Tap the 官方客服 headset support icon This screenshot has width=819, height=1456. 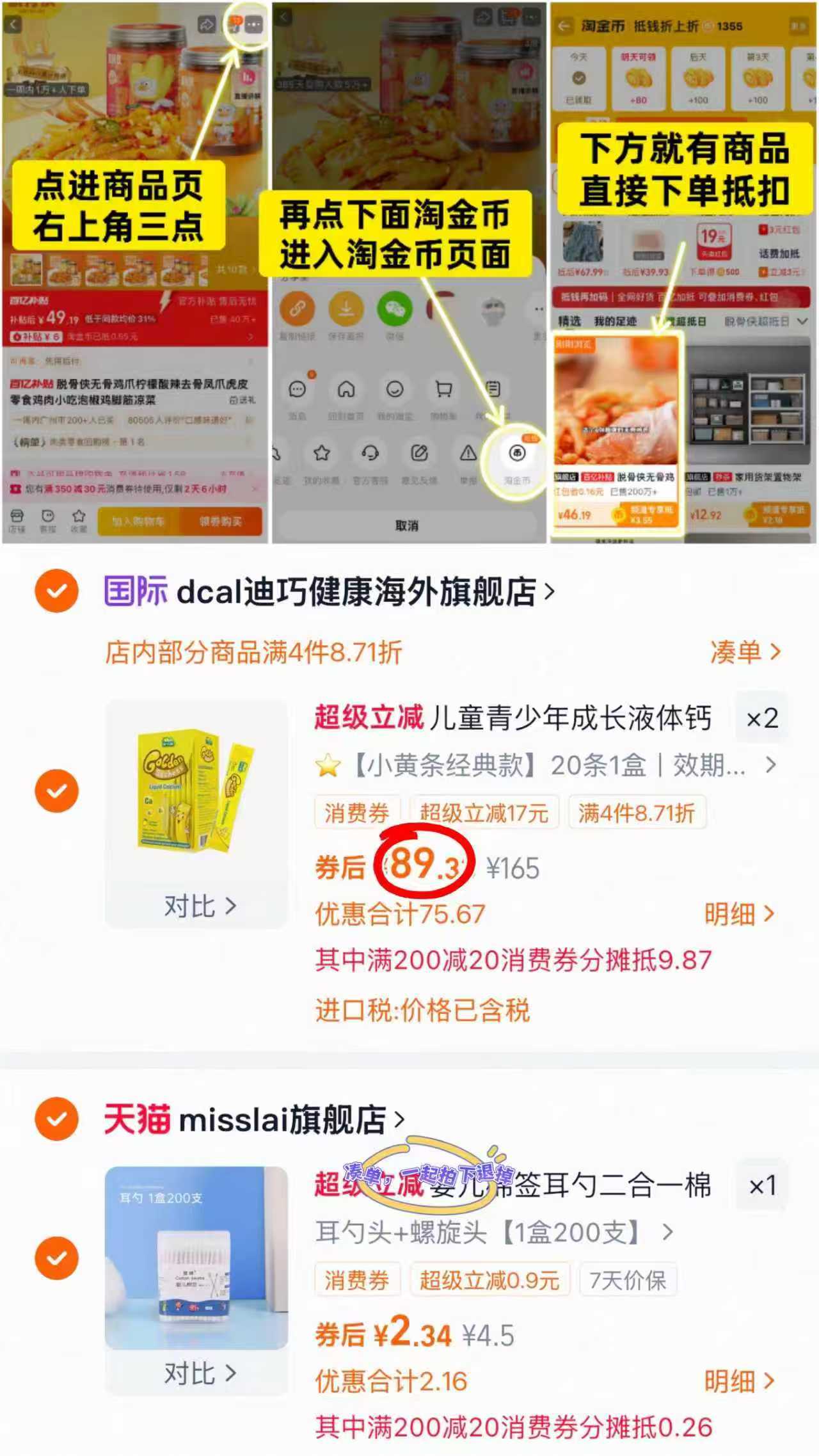tap(370, 454)
